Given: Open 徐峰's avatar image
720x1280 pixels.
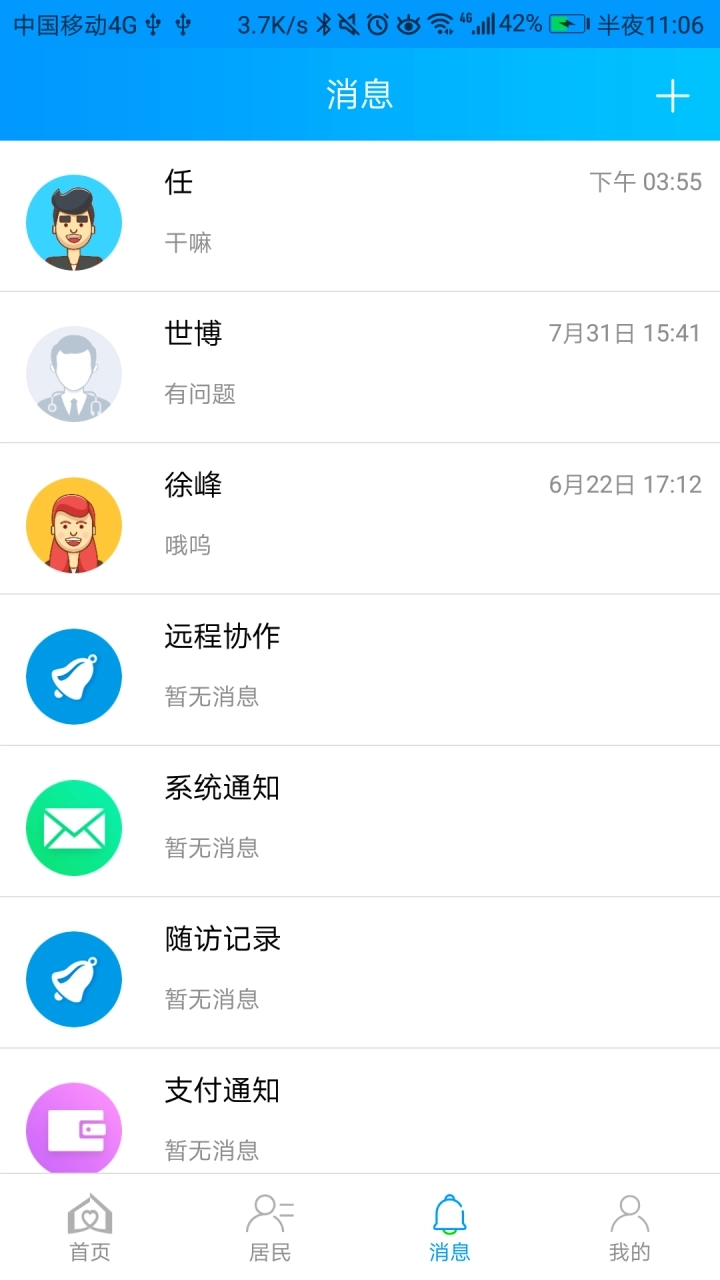Looking at the screenshot, I should coord(73,524).
